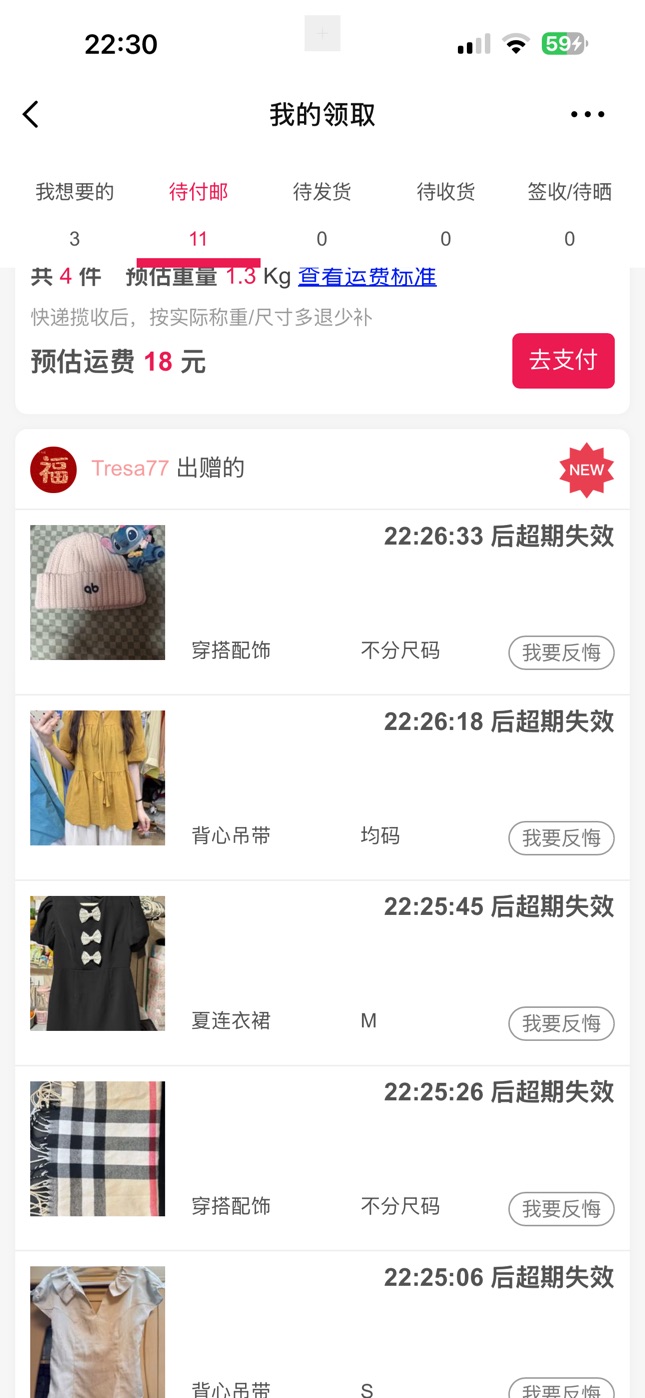Open the pink beanie item photo
Viewport: 645px width, 1398px height.
tap(98, 592)
